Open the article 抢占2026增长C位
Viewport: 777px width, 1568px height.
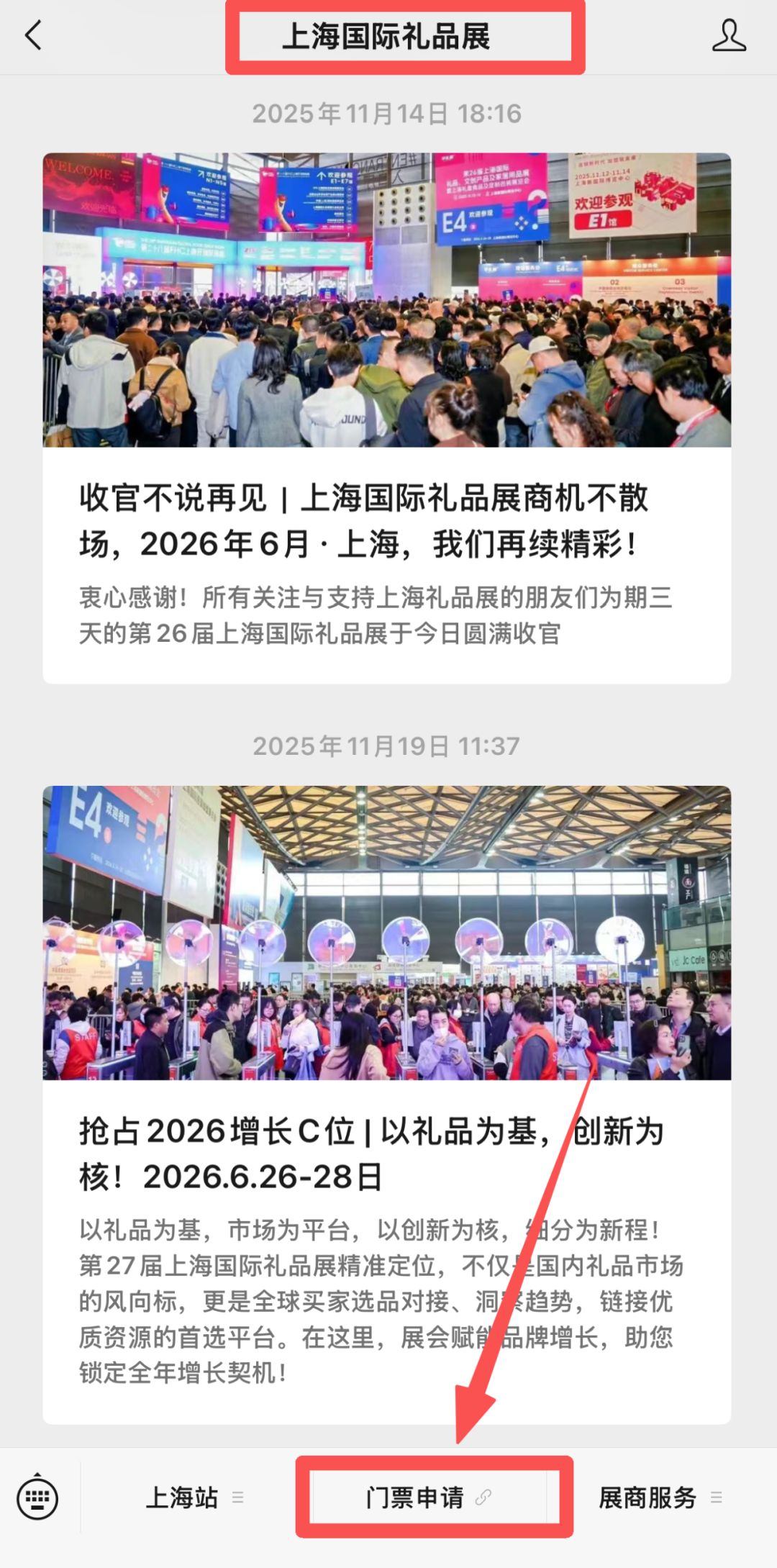pyautogui.click(x=386, y=1154)
